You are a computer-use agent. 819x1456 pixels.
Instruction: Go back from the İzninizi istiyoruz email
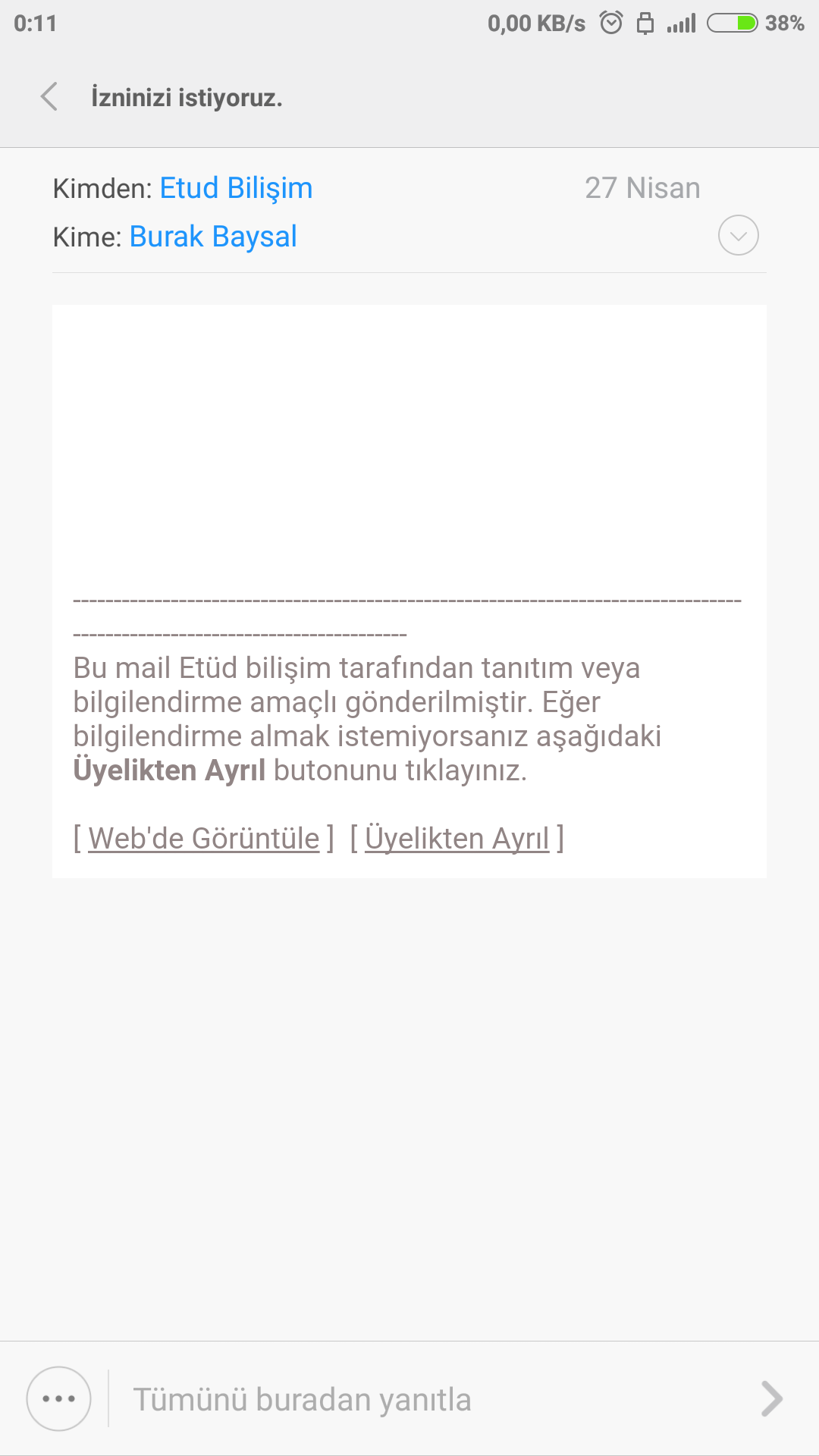coord(49,97)
